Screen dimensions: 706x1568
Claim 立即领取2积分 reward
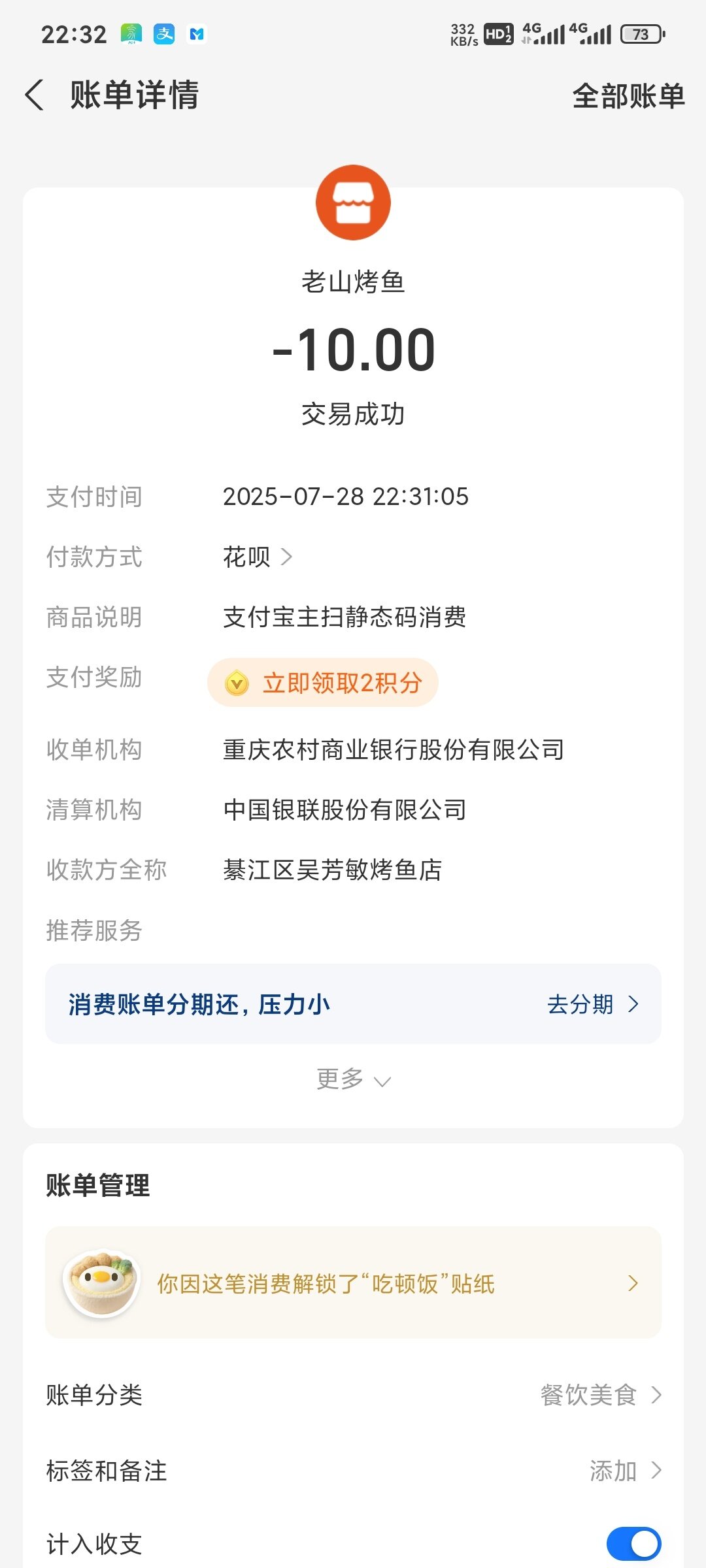[323, 683]
